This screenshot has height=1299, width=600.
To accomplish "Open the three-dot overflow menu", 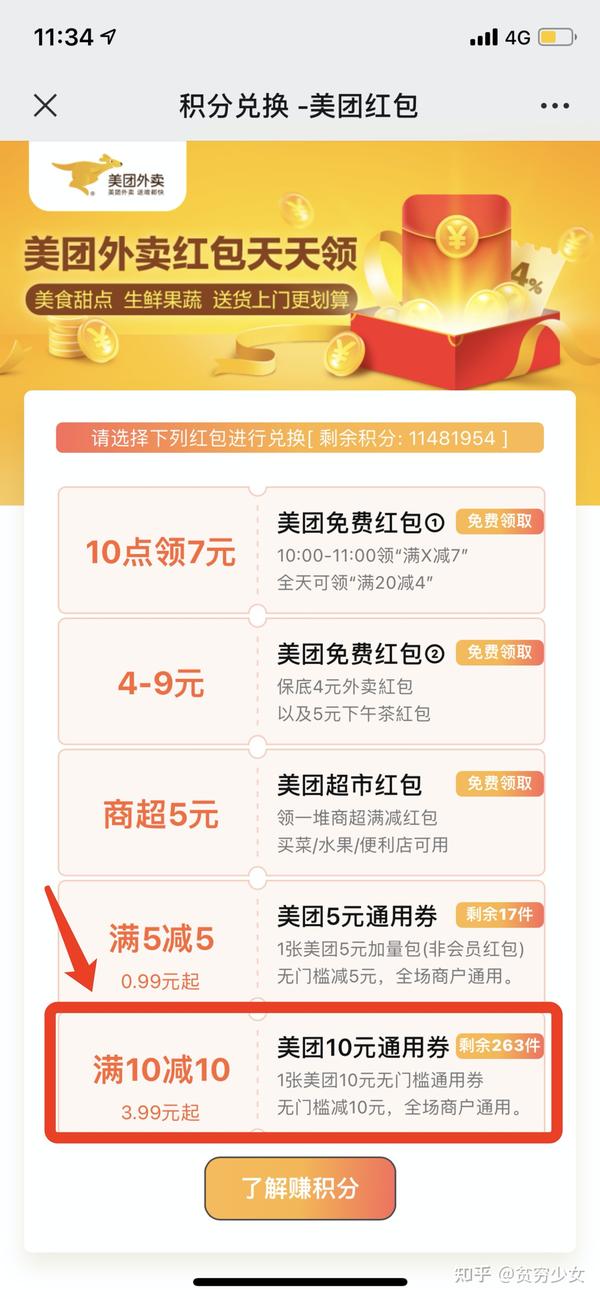I will click(x=554, y=106).
